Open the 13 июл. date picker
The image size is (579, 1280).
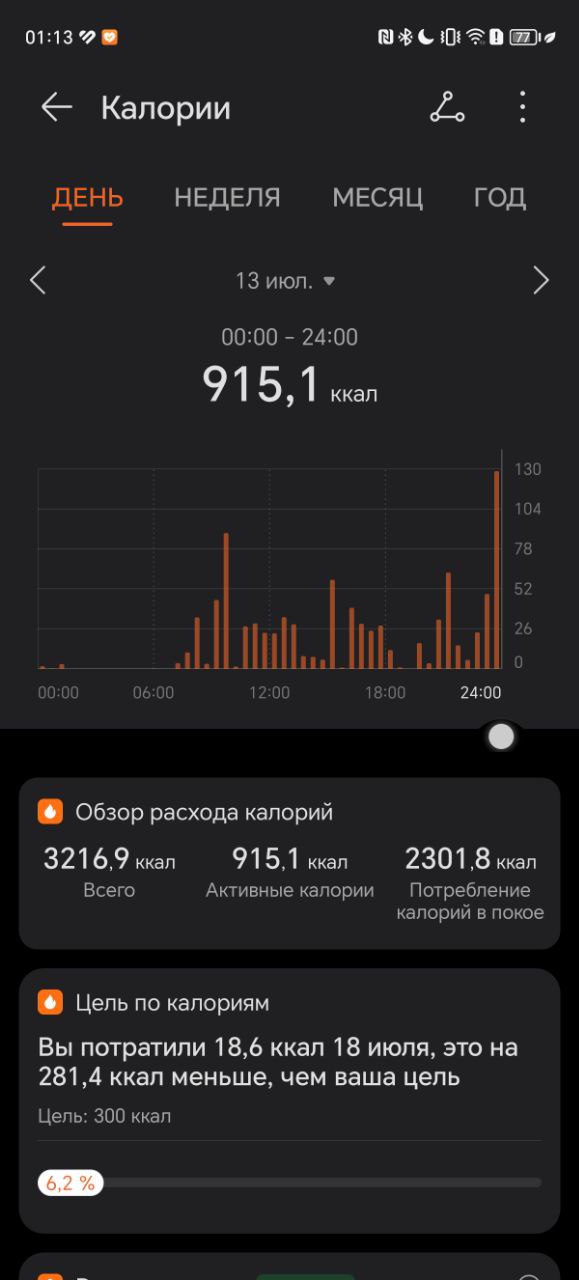(285, 281)
